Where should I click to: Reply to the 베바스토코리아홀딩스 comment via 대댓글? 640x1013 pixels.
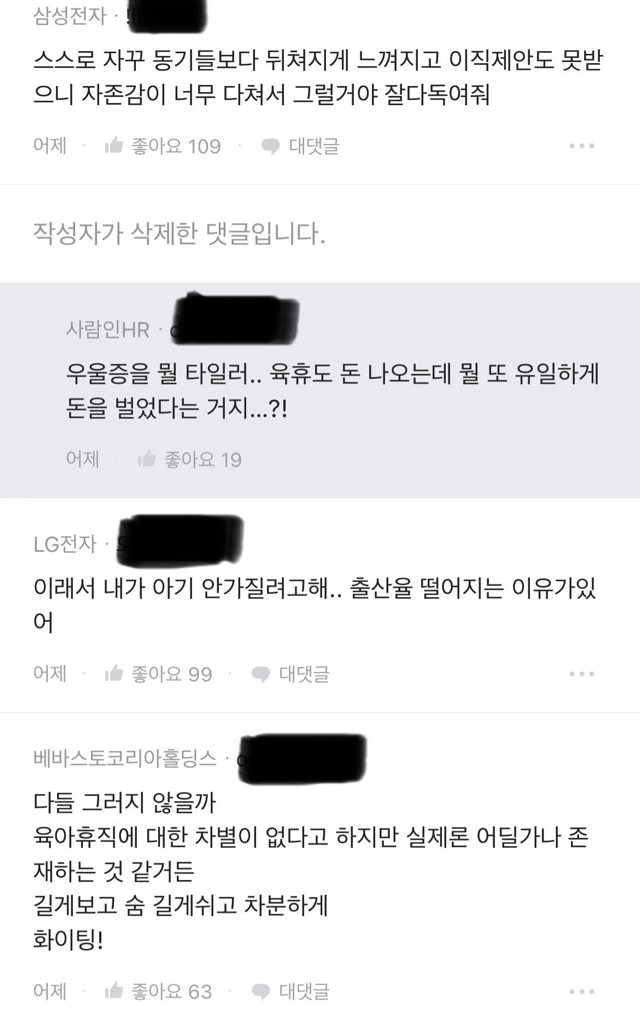point(290,991)
